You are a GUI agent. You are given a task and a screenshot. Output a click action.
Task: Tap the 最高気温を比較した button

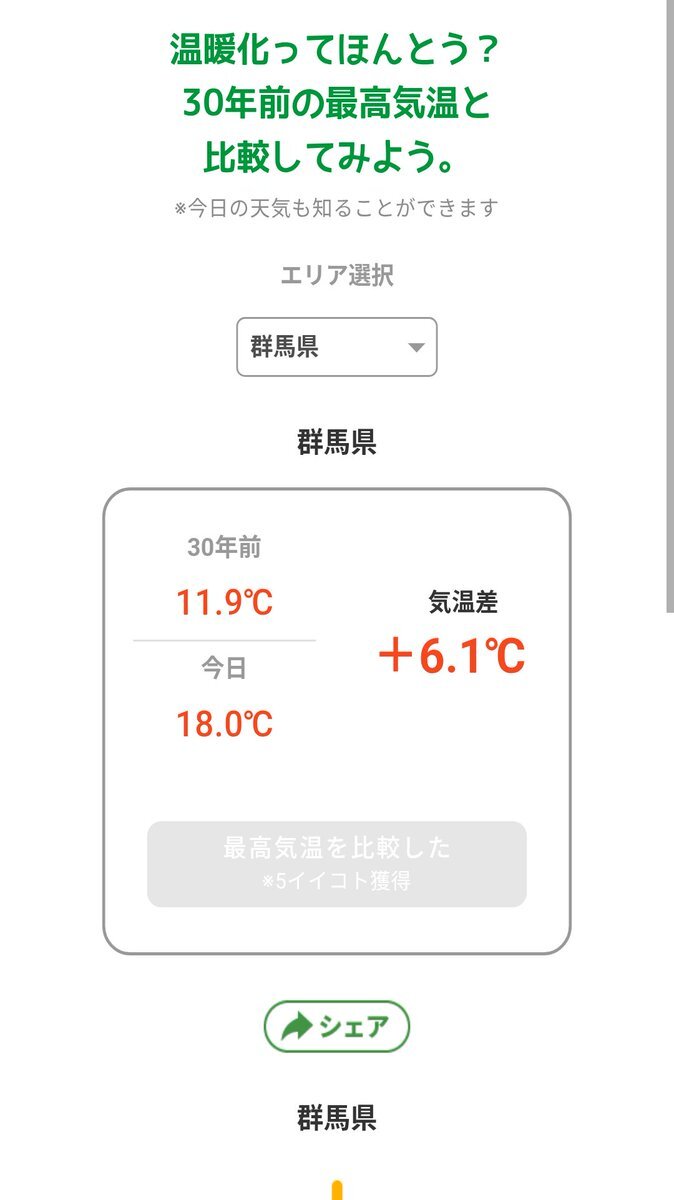[336, 864]
